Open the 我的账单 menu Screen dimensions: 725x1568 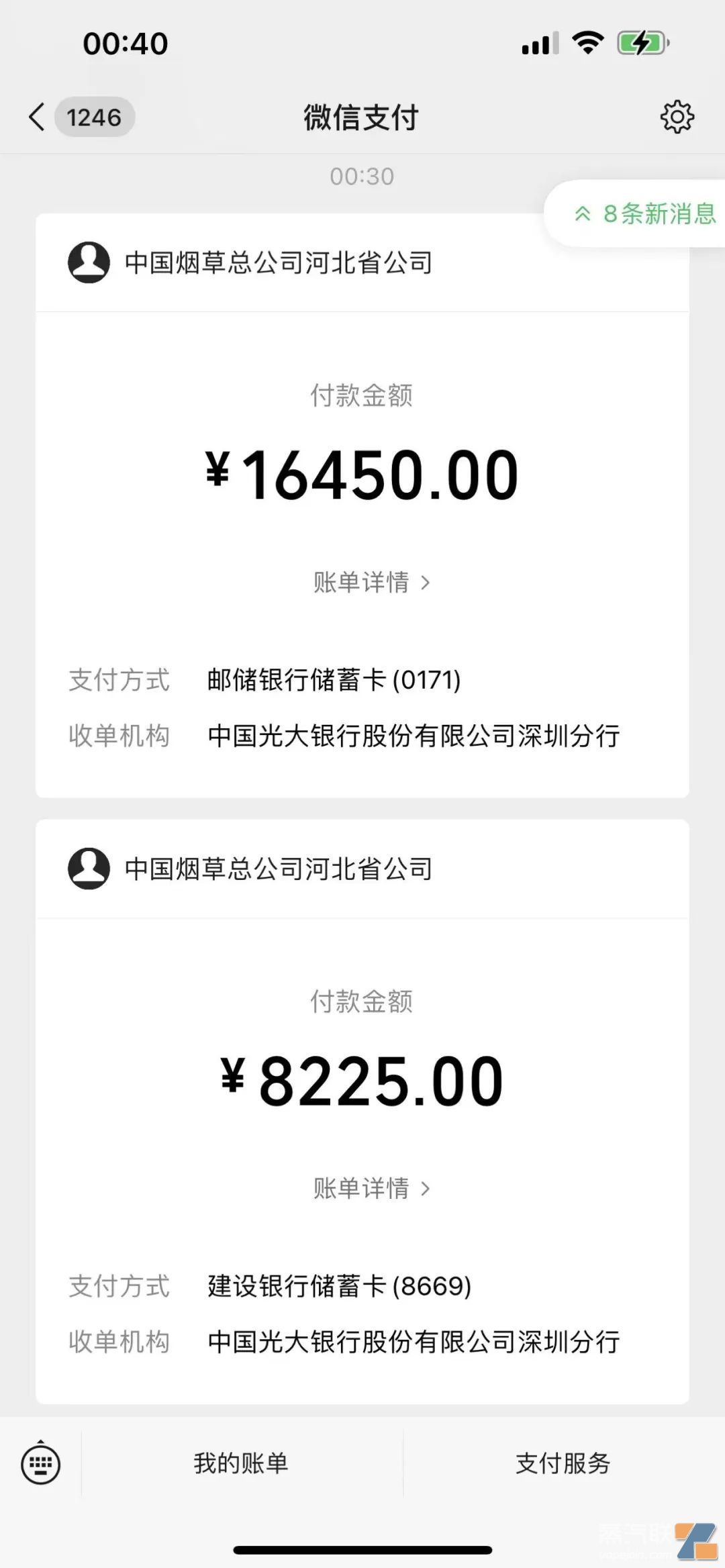tap(241, 1464)
